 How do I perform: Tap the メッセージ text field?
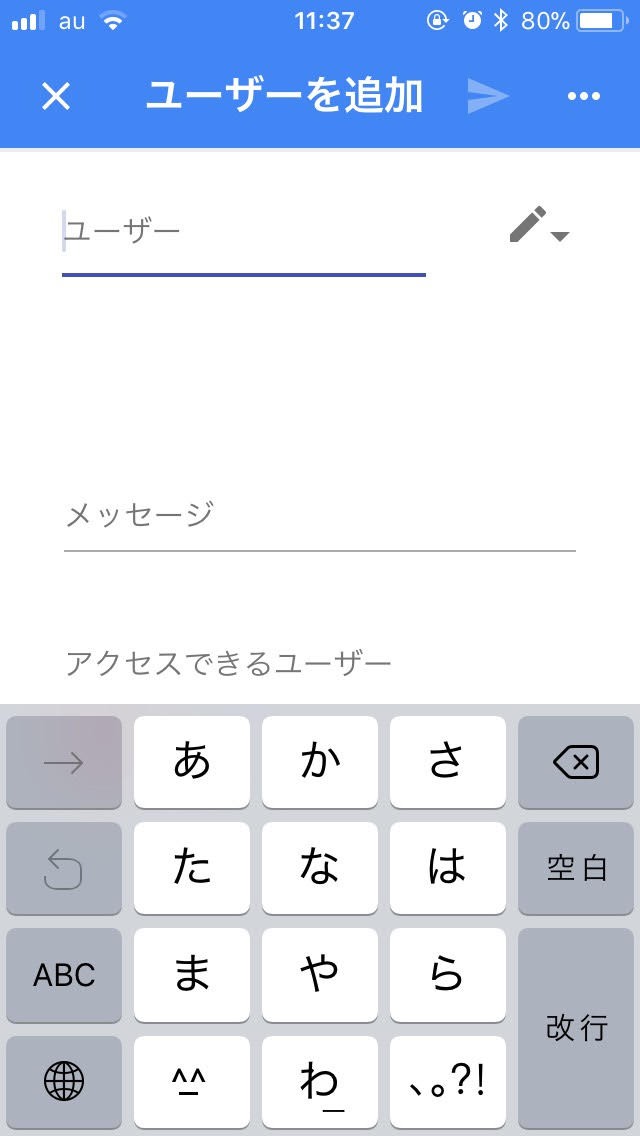tap(319, 516)
